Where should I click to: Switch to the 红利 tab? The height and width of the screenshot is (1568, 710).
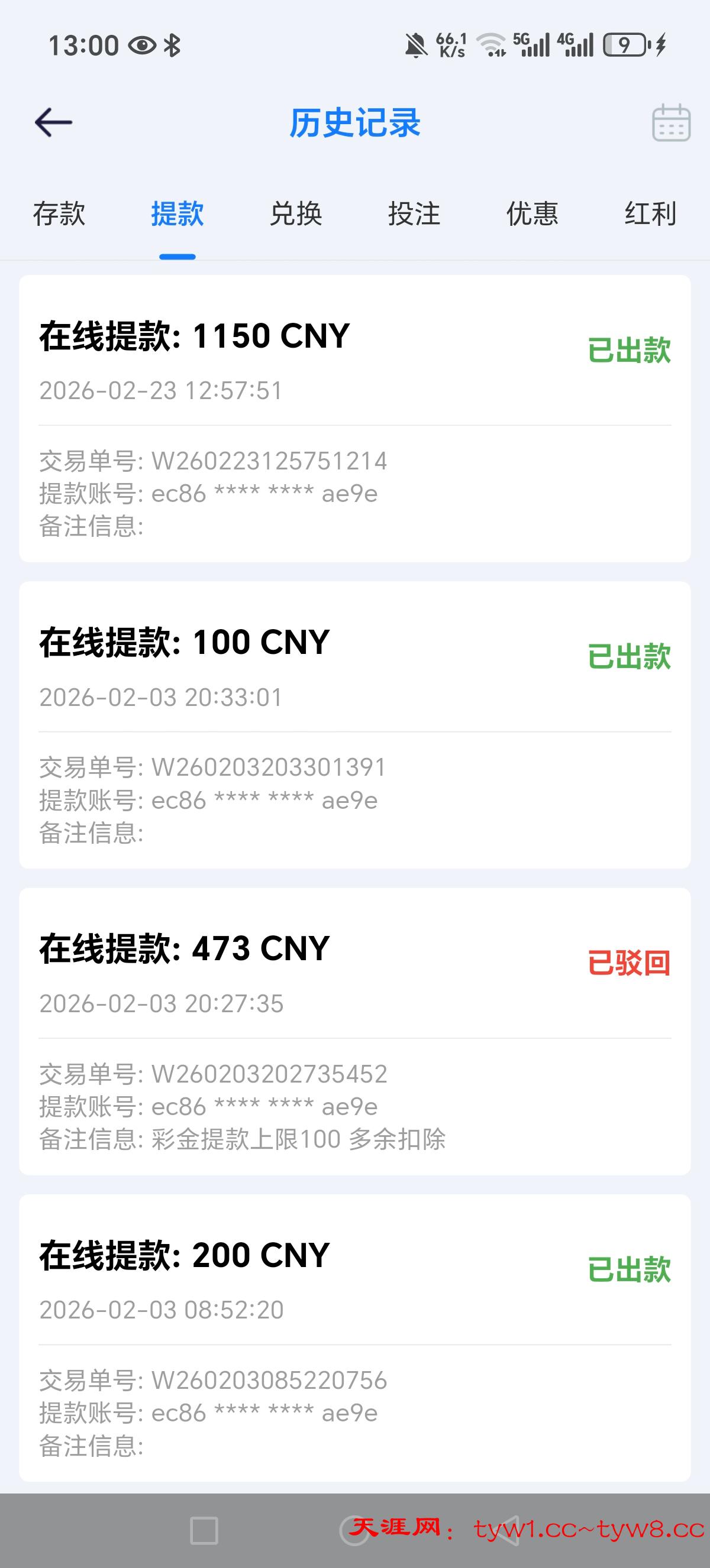tap(650, 214)
